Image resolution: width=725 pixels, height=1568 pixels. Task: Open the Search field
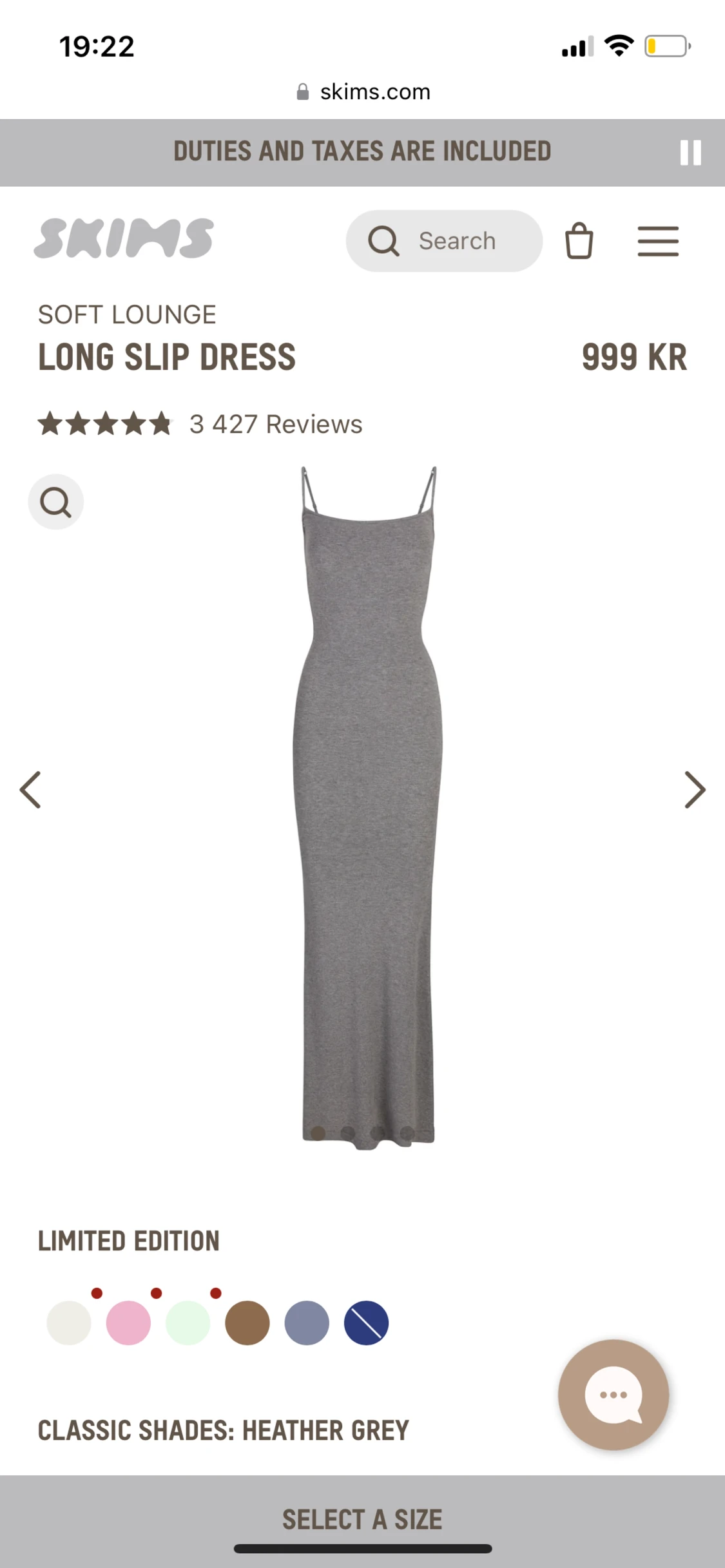click(x=444, y=241)
